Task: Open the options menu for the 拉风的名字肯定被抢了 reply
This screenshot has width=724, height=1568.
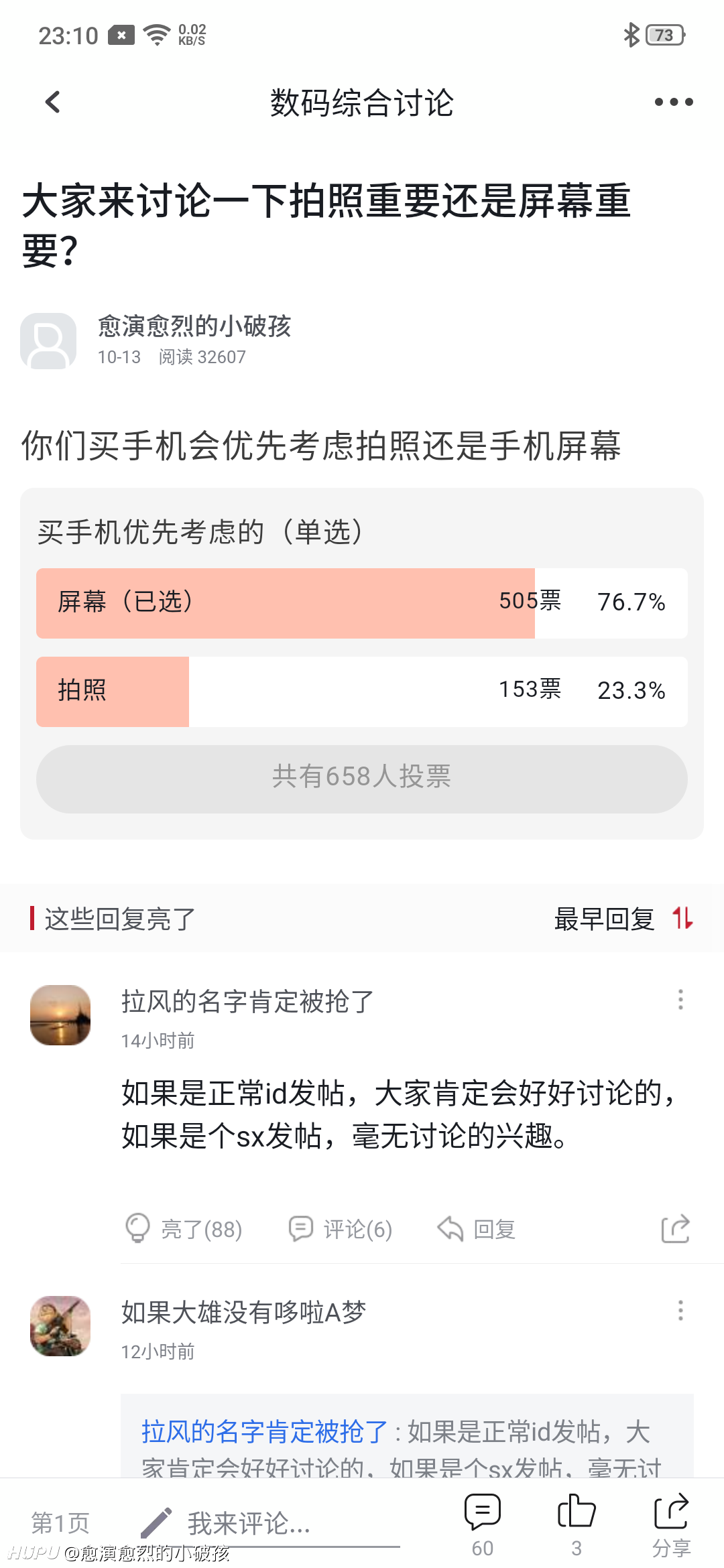Action: point(680,999)
